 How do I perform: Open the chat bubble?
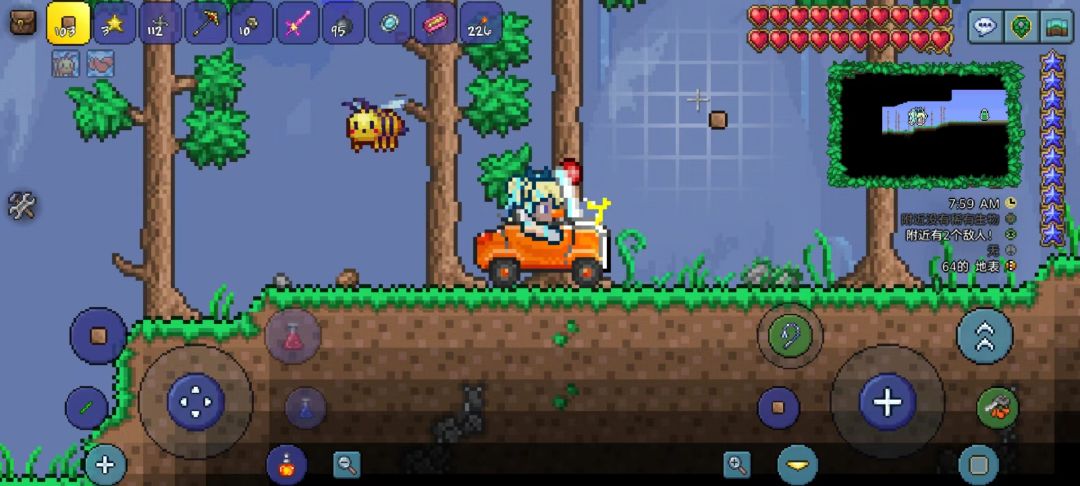986,27
